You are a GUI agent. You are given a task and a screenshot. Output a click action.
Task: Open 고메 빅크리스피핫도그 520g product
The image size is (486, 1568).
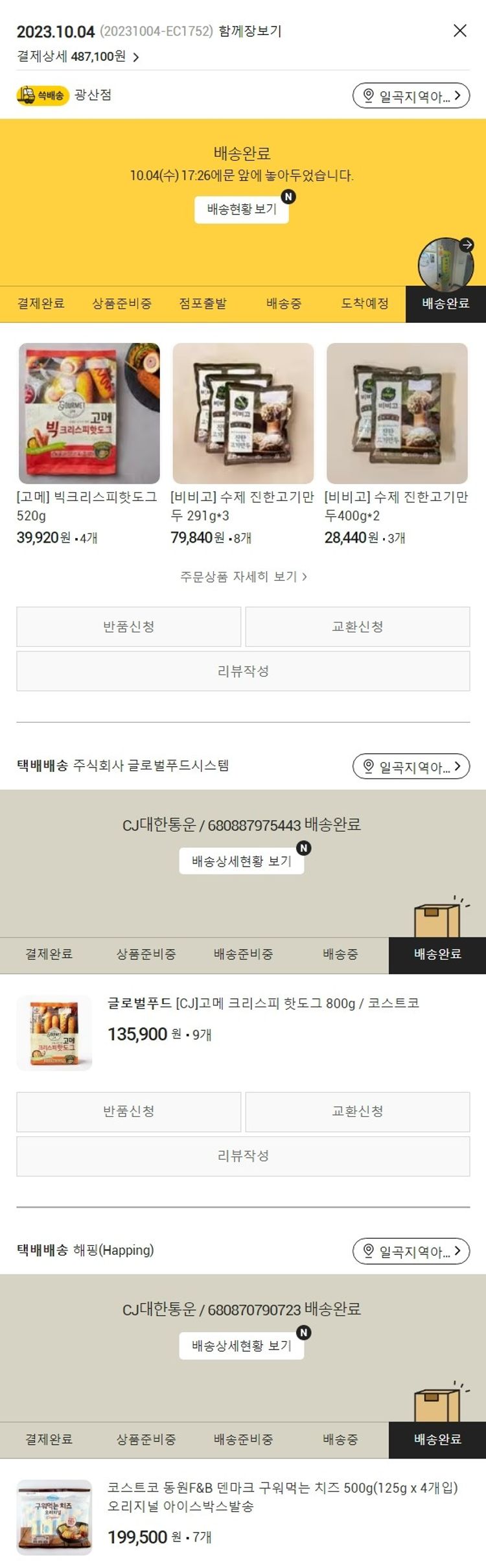(x=89, y=414)
